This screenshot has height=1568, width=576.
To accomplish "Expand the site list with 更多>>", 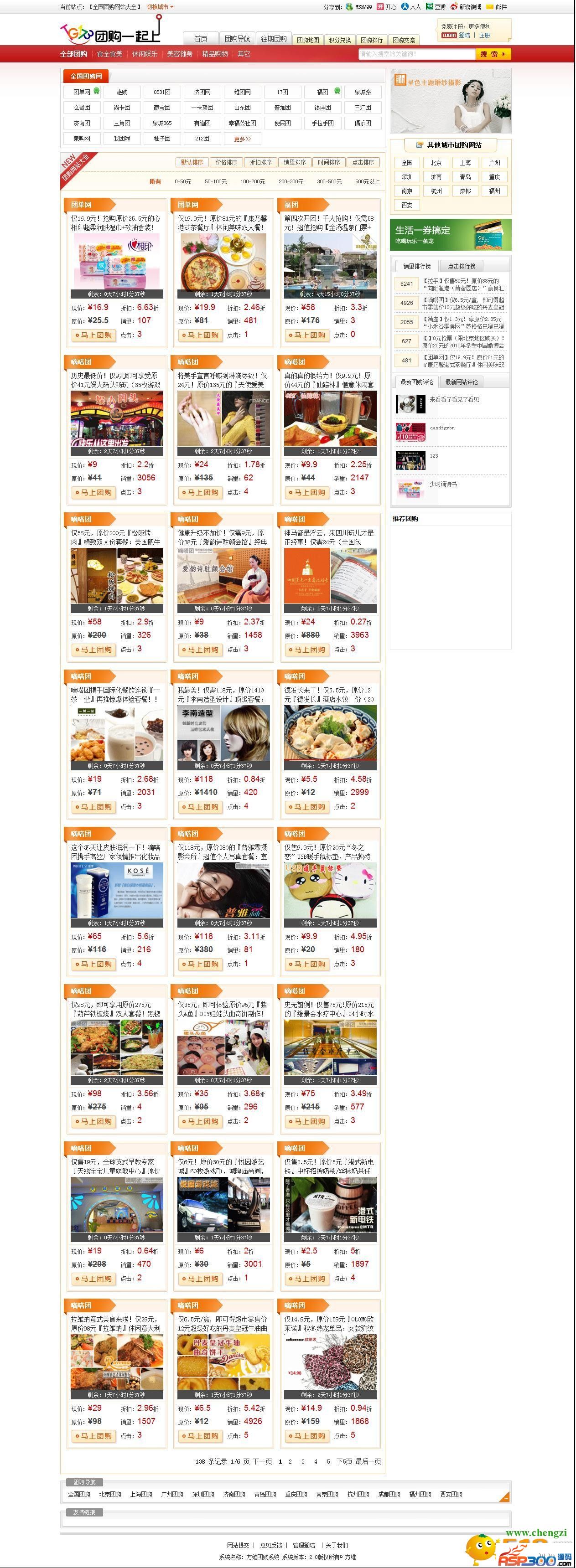I will coord(242,139).
